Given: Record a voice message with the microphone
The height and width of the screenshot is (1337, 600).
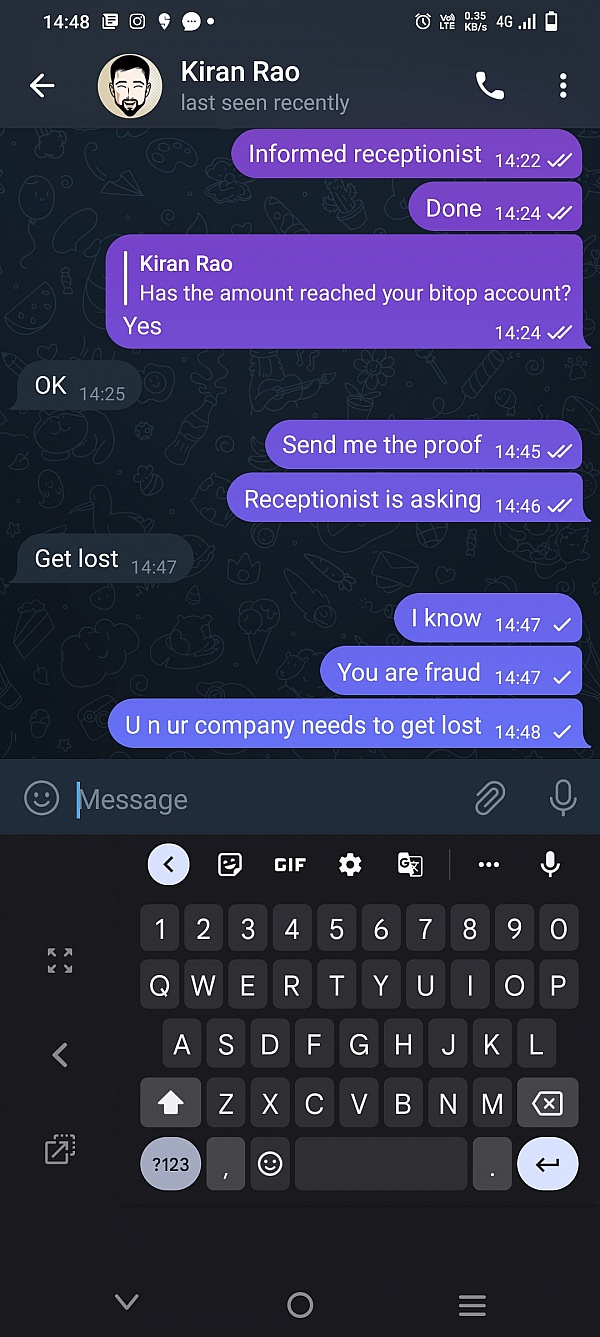Looking at the screenshot, I should tap(563, 798).
